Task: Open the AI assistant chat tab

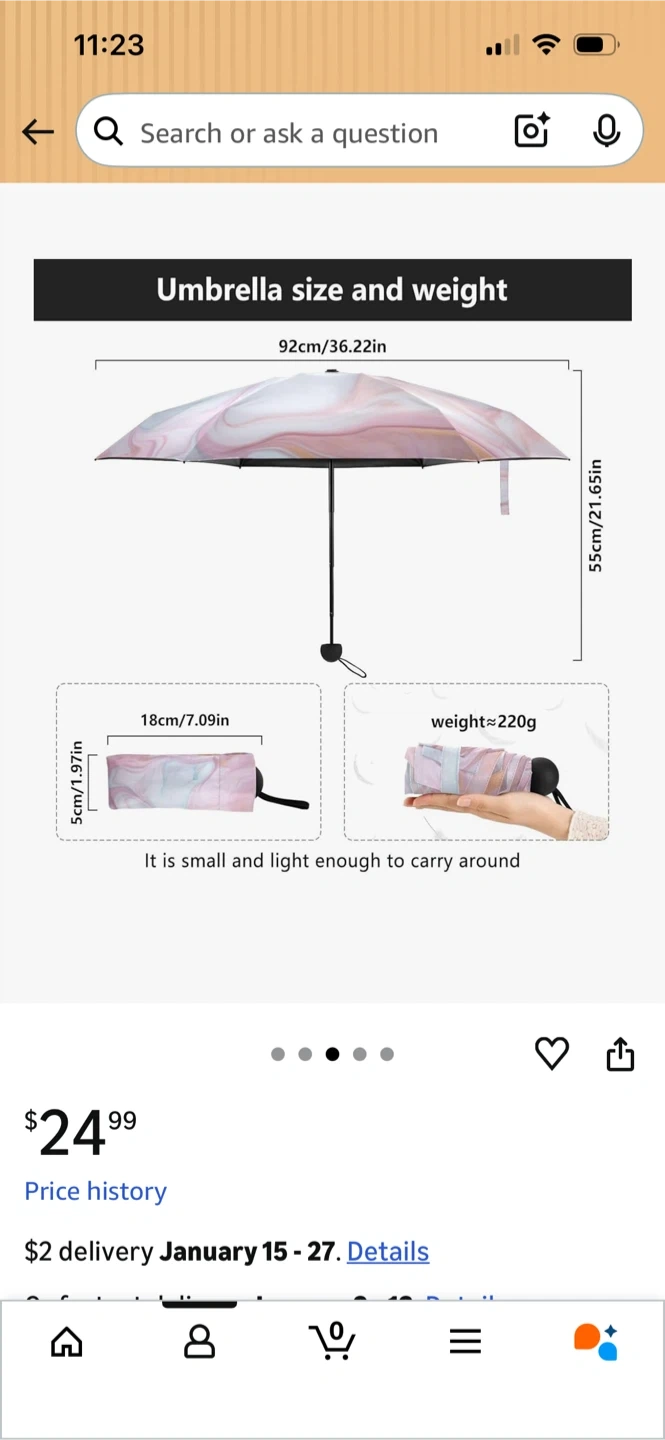Action: tap(596, 1341)
